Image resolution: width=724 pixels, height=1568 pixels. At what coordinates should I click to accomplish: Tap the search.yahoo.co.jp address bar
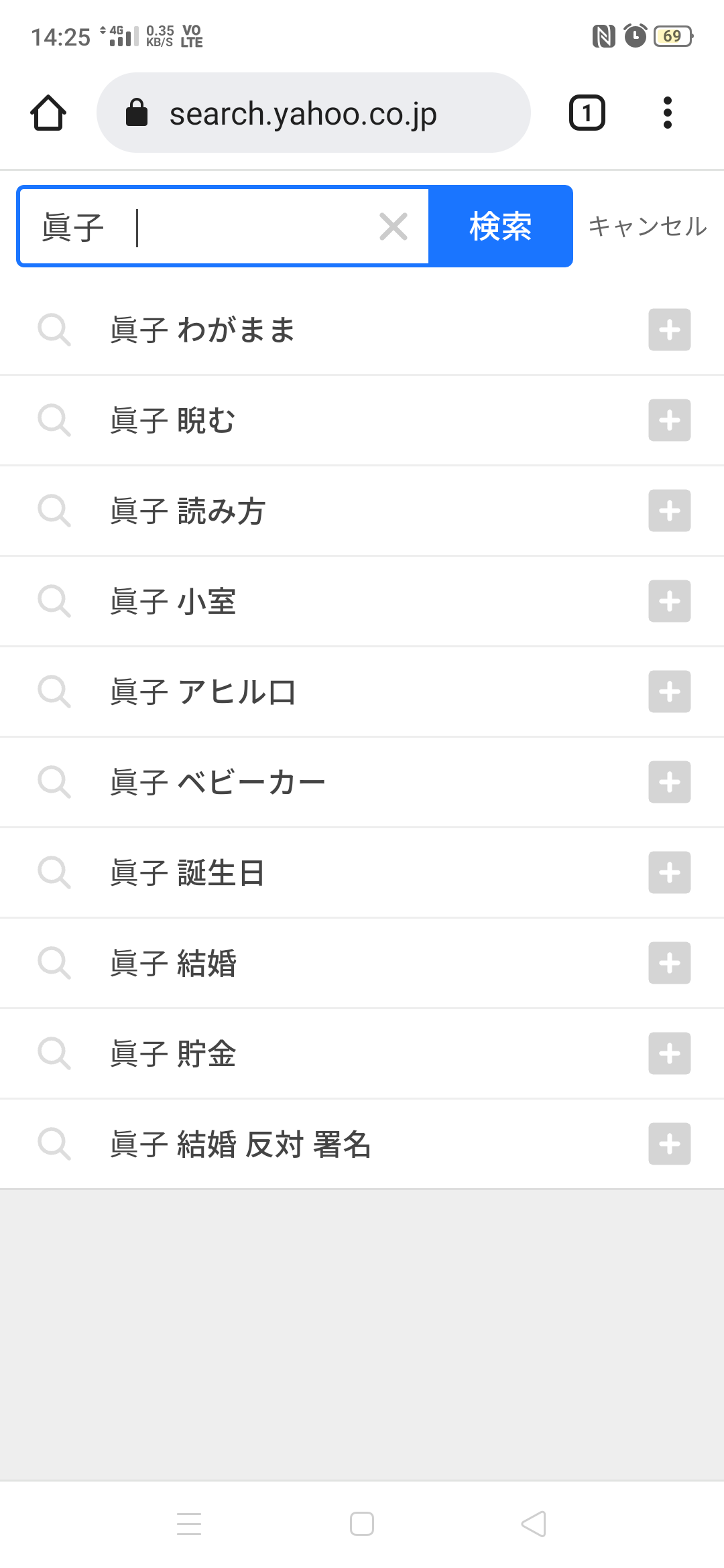point(313,113)
